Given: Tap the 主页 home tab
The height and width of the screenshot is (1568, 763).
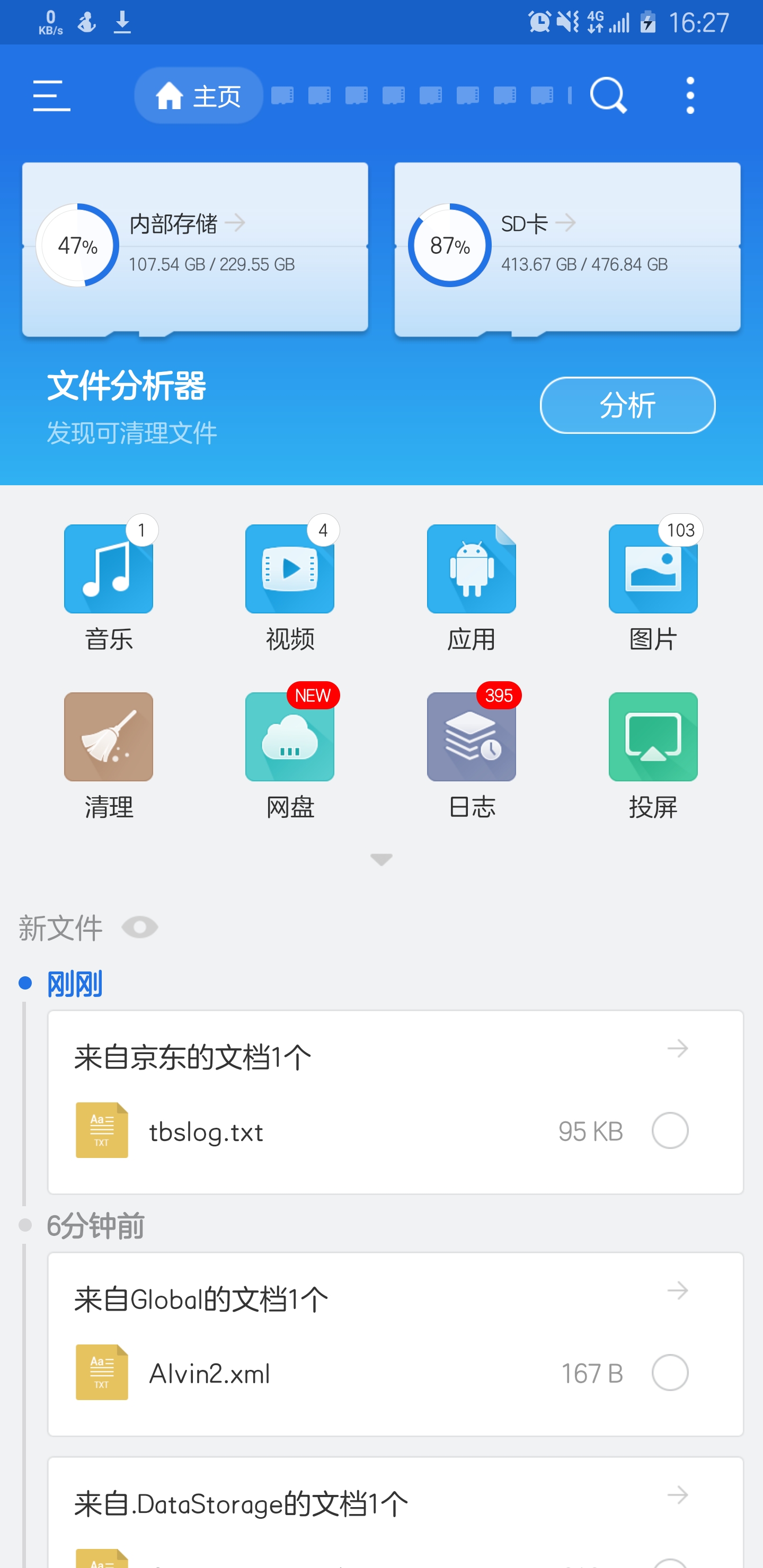Looking at the screenshot, I should pos(199,95).
